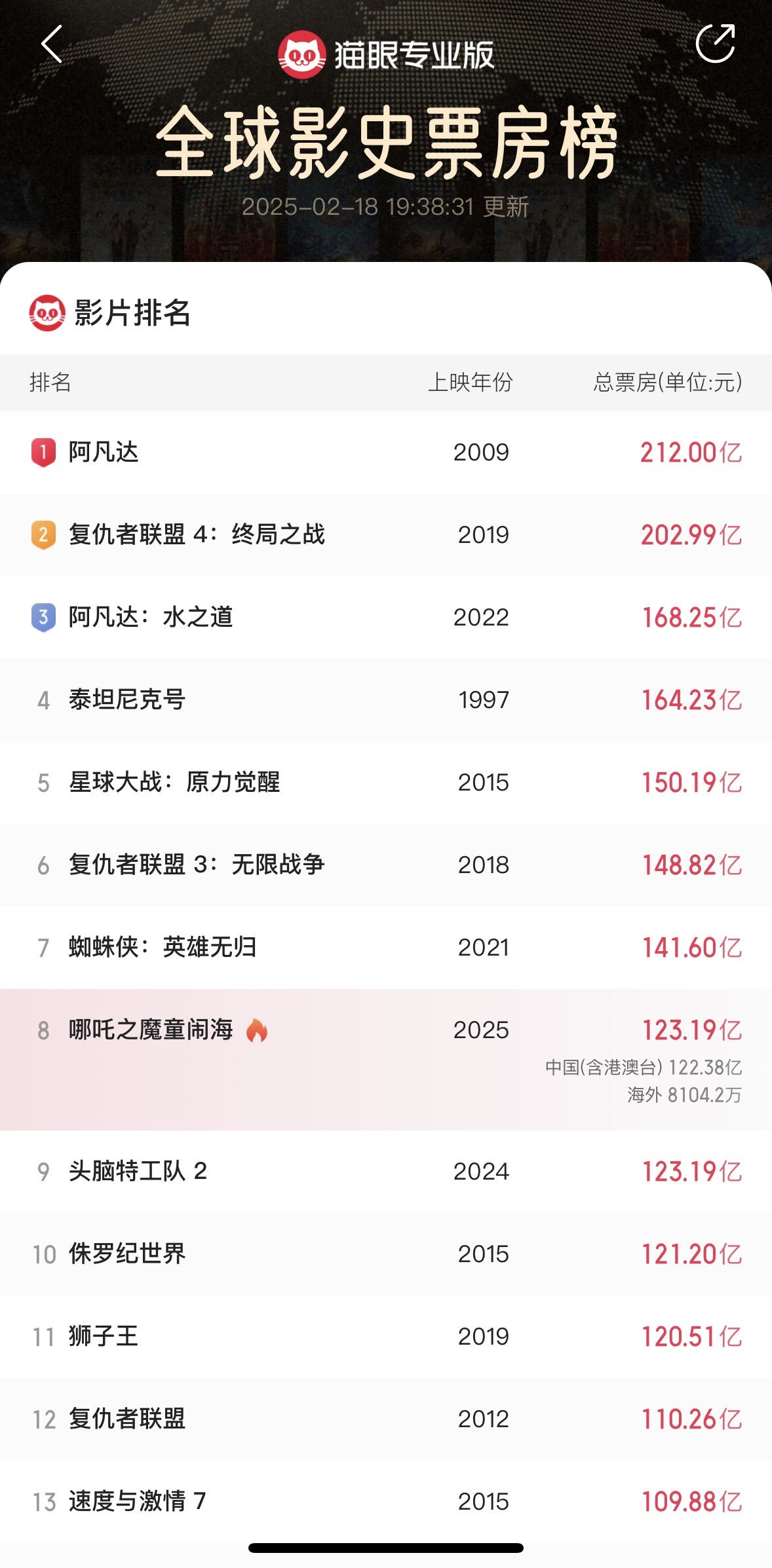Open 头脑特工队 2 details
Viewport: 772px width, 1568px height.
coord(138,1171)
